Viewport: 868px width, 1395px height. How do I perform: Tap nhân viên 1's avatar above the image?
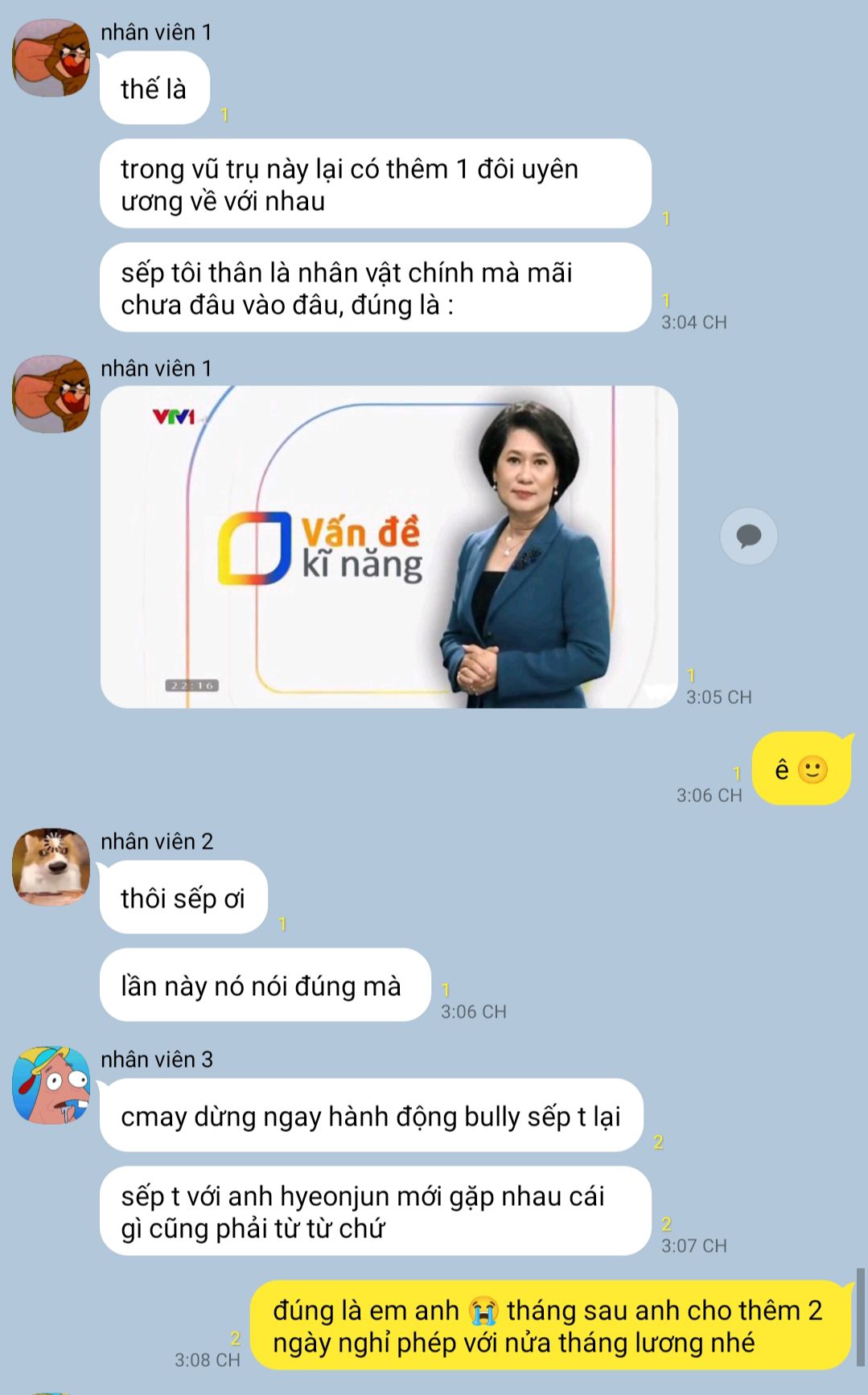pos(51,394)
